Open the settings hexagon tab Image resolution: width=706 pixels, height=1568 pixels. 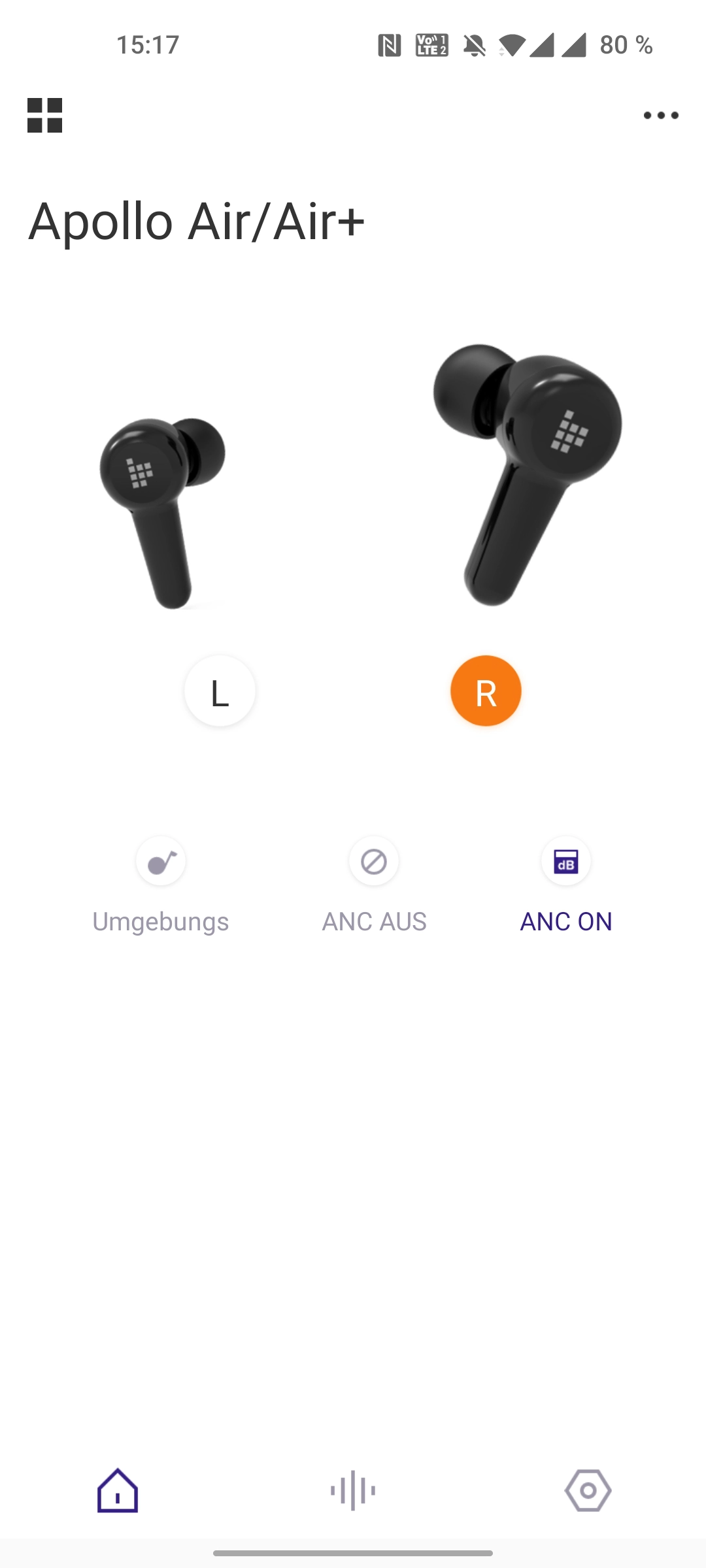click(588, 1490)
